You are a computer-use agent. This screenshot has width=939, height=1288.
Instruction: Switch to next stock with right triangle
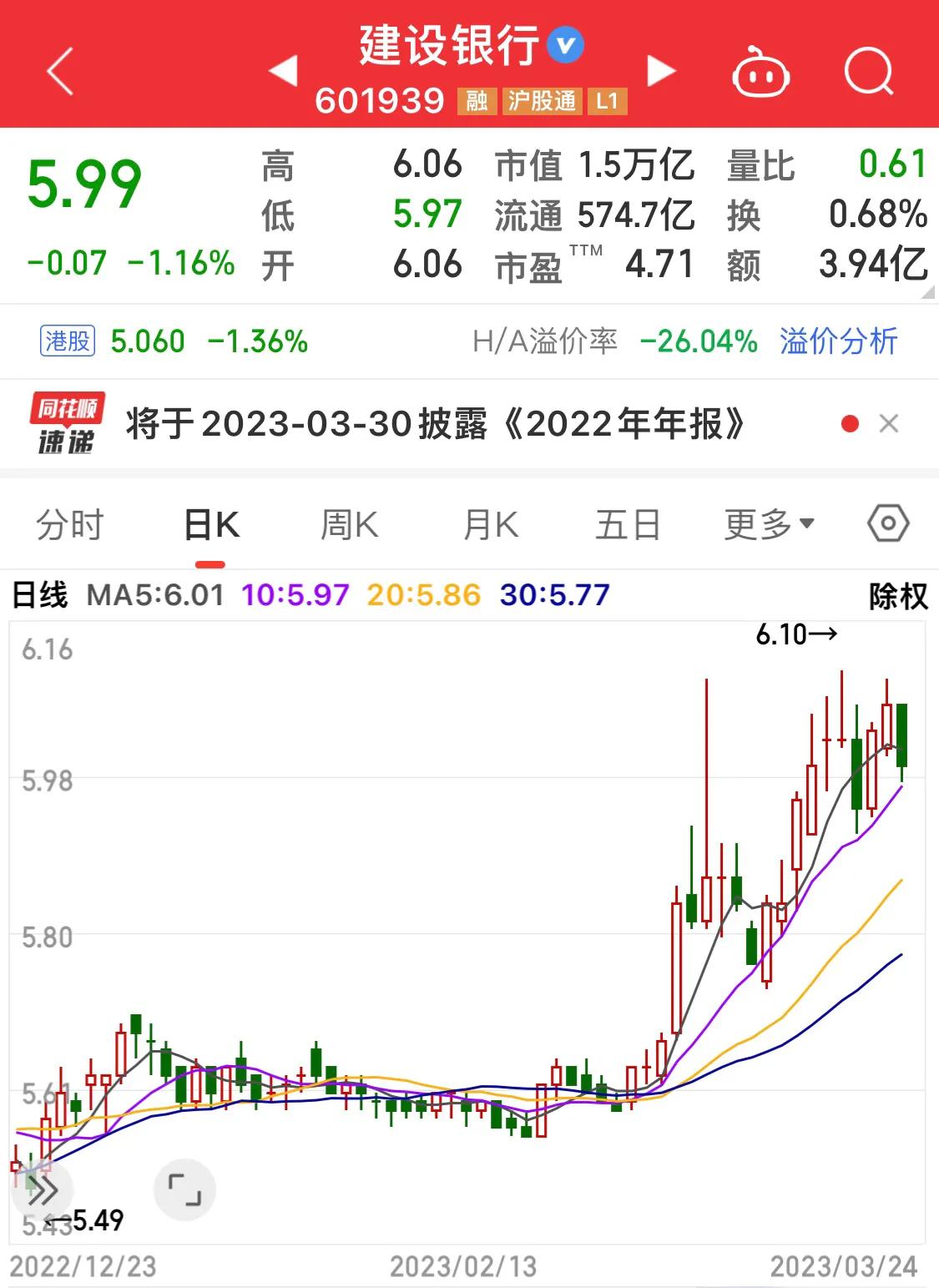point(660,71)
